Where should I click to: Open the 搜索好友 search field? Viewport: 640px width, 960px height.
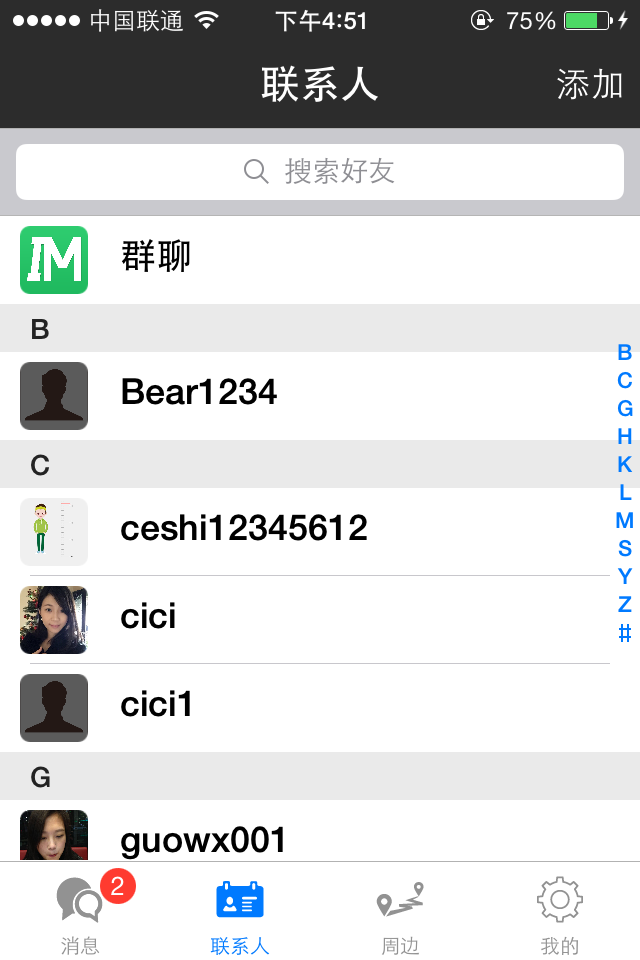[320, 172]
